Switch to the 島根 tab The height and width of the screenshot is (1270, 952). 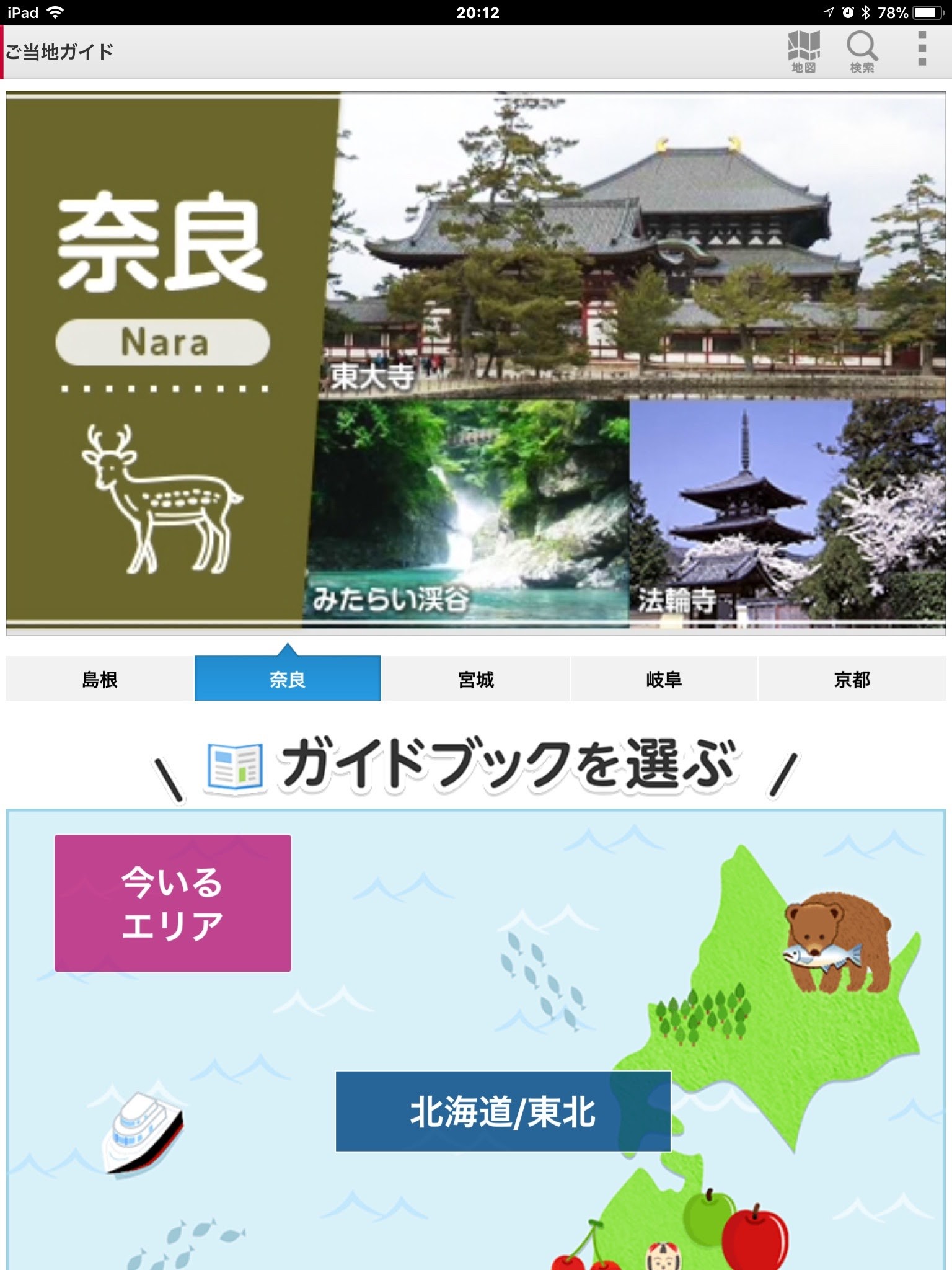point(100,680)
